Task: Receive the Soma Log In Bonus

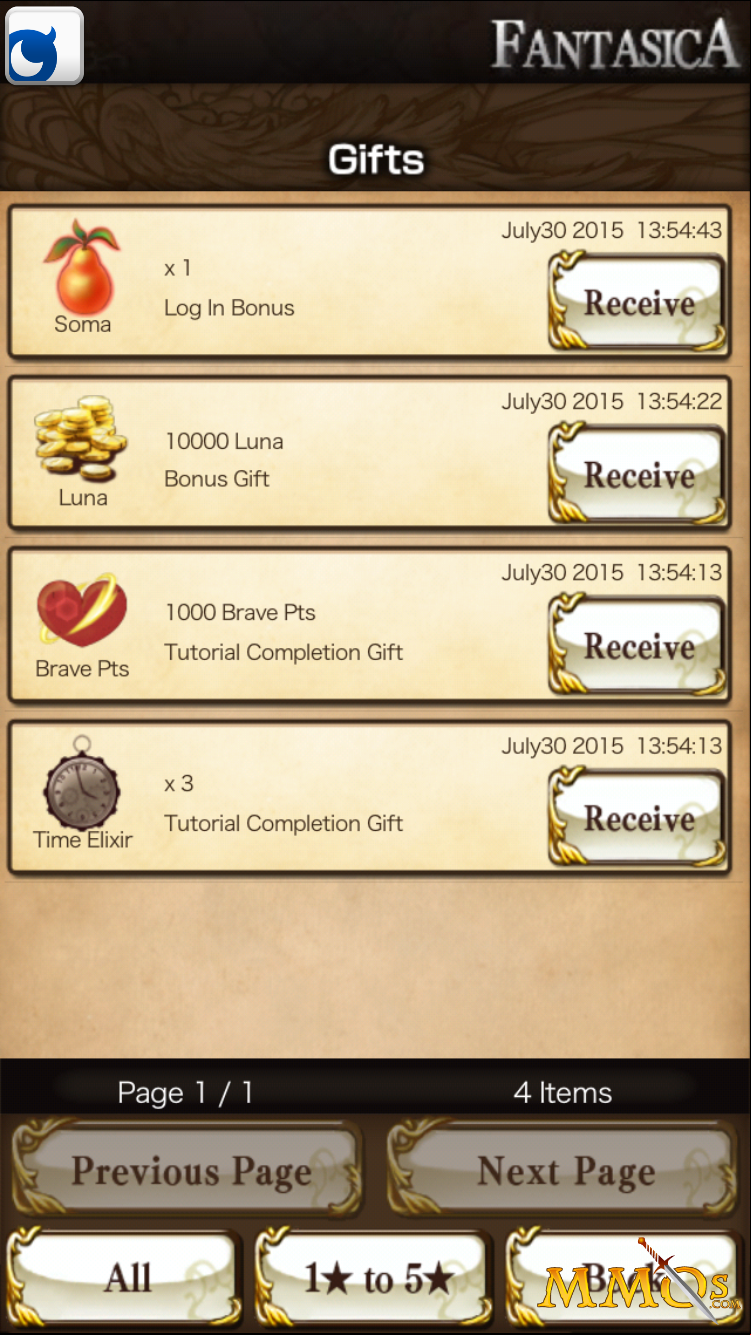Action: pos(637,302)
